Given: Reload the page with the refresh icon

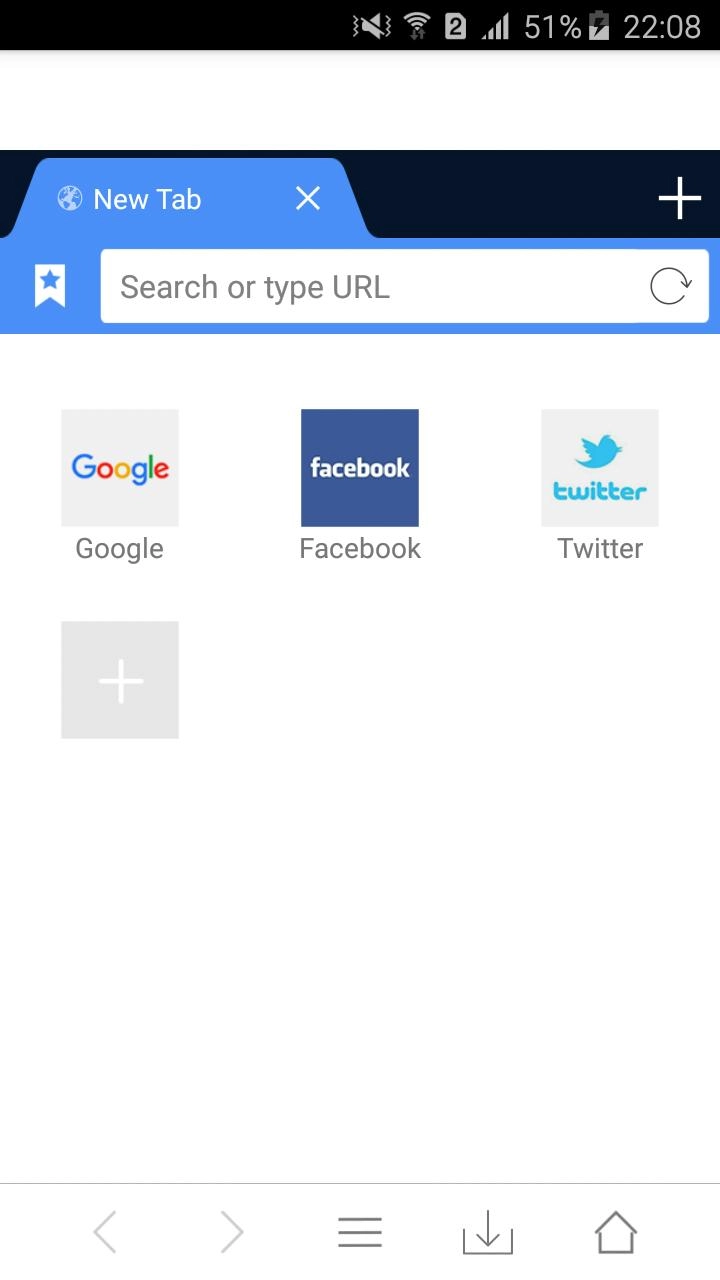Looking at the screenshot, I should pyautogui.click(x=670, y=287).
